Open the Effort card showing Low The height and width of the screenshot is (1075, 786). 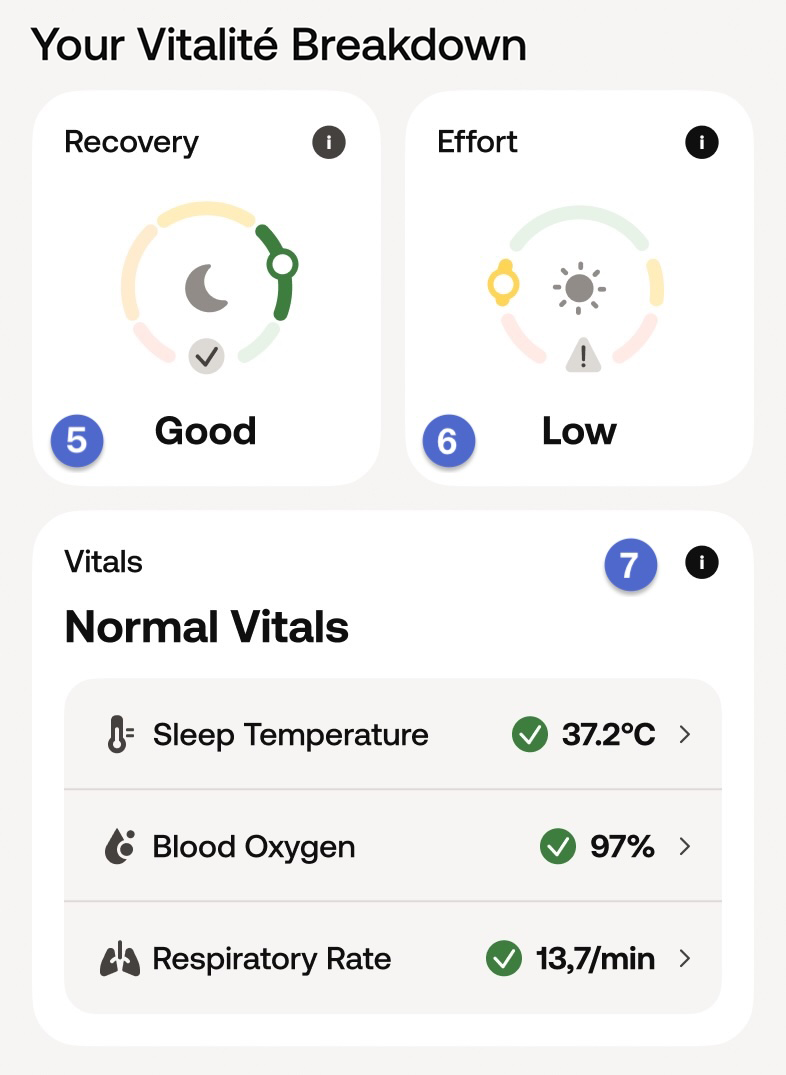coord(579,300)
